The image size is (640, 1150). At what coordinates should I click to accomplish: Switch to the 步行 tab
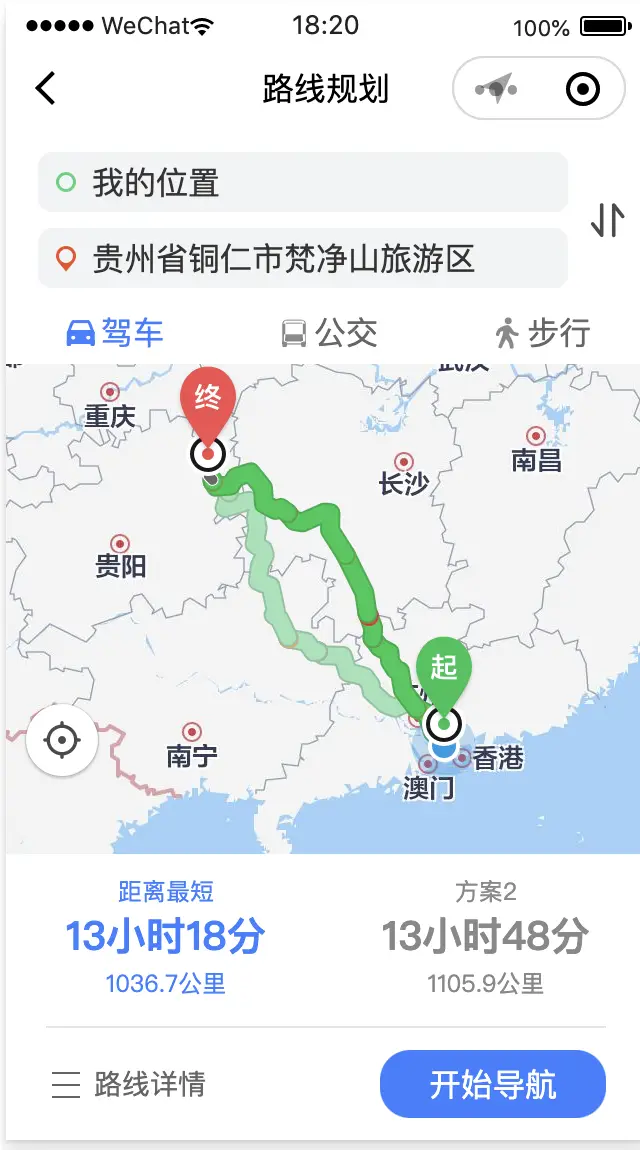tap(542, 333)
